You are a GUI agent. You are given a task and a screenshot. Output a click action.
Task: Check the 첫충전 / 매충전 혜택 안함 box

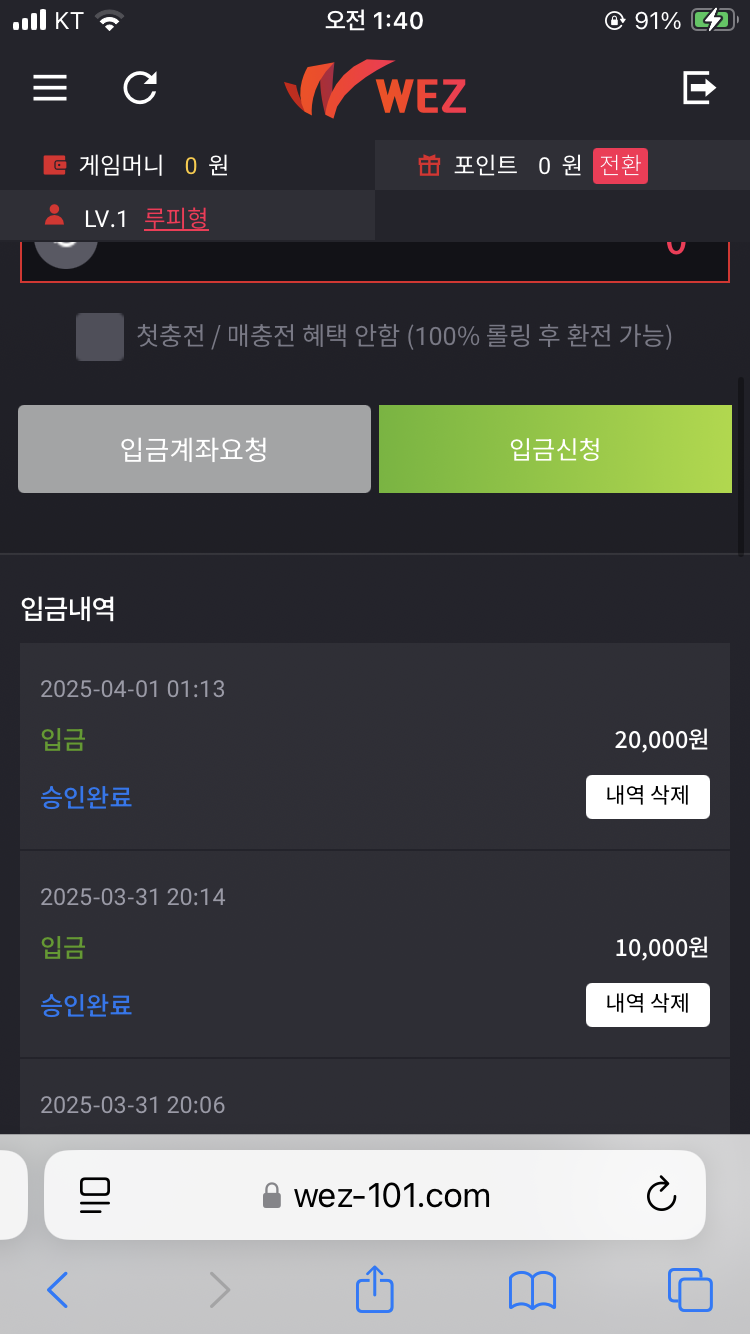[100, 337]
